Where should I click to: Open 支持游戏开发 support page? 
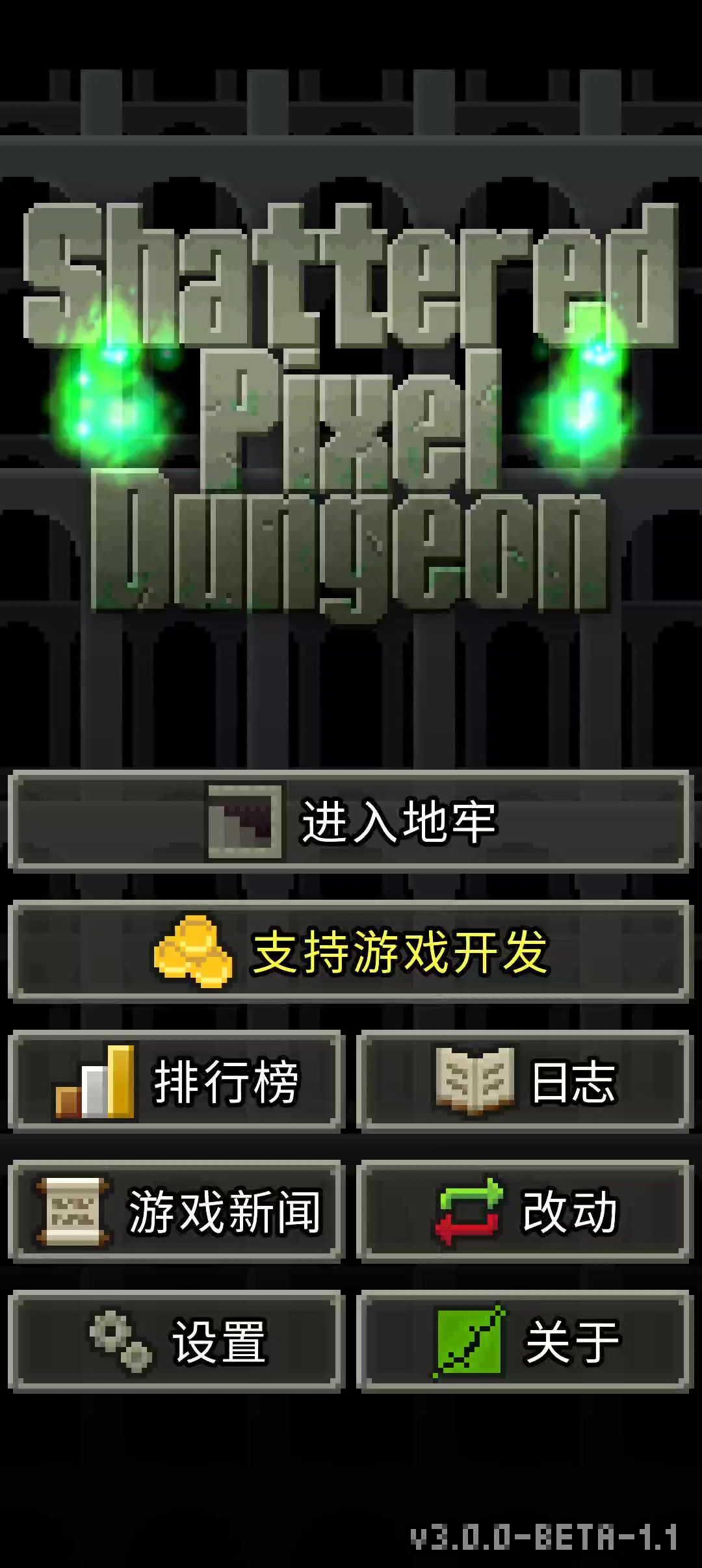(x=350, y=952)
